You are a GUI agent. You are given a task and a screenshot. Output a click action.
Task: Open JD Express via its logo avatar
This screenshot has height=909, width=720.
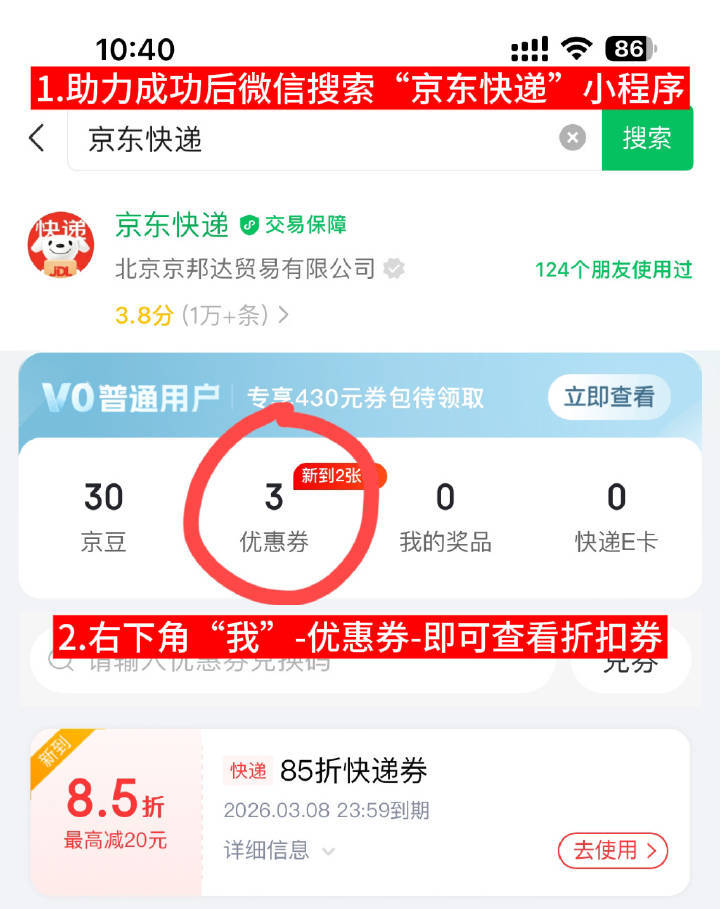coord(60,245)
